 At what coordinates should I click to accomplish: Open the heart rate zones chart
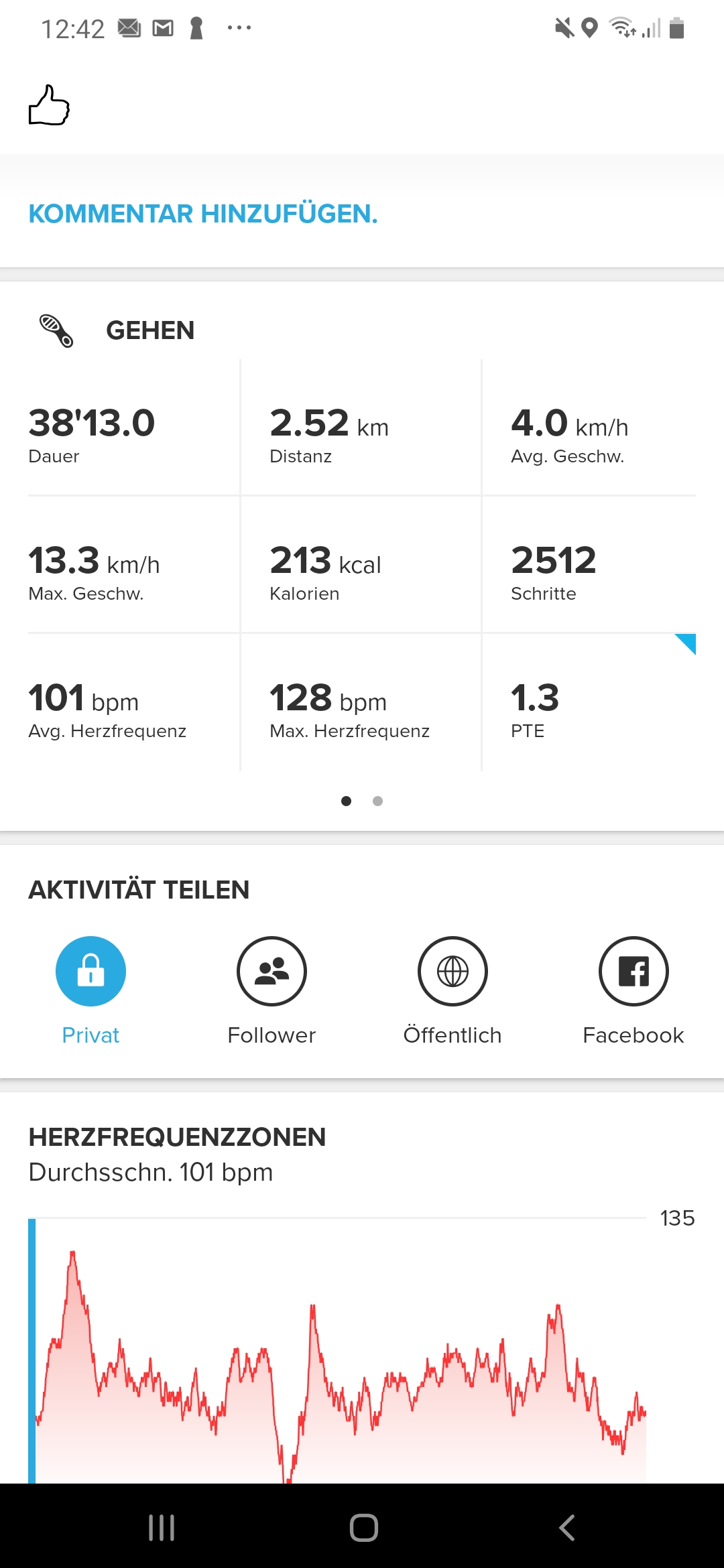pyautogui.click(x=339, y=1354)
